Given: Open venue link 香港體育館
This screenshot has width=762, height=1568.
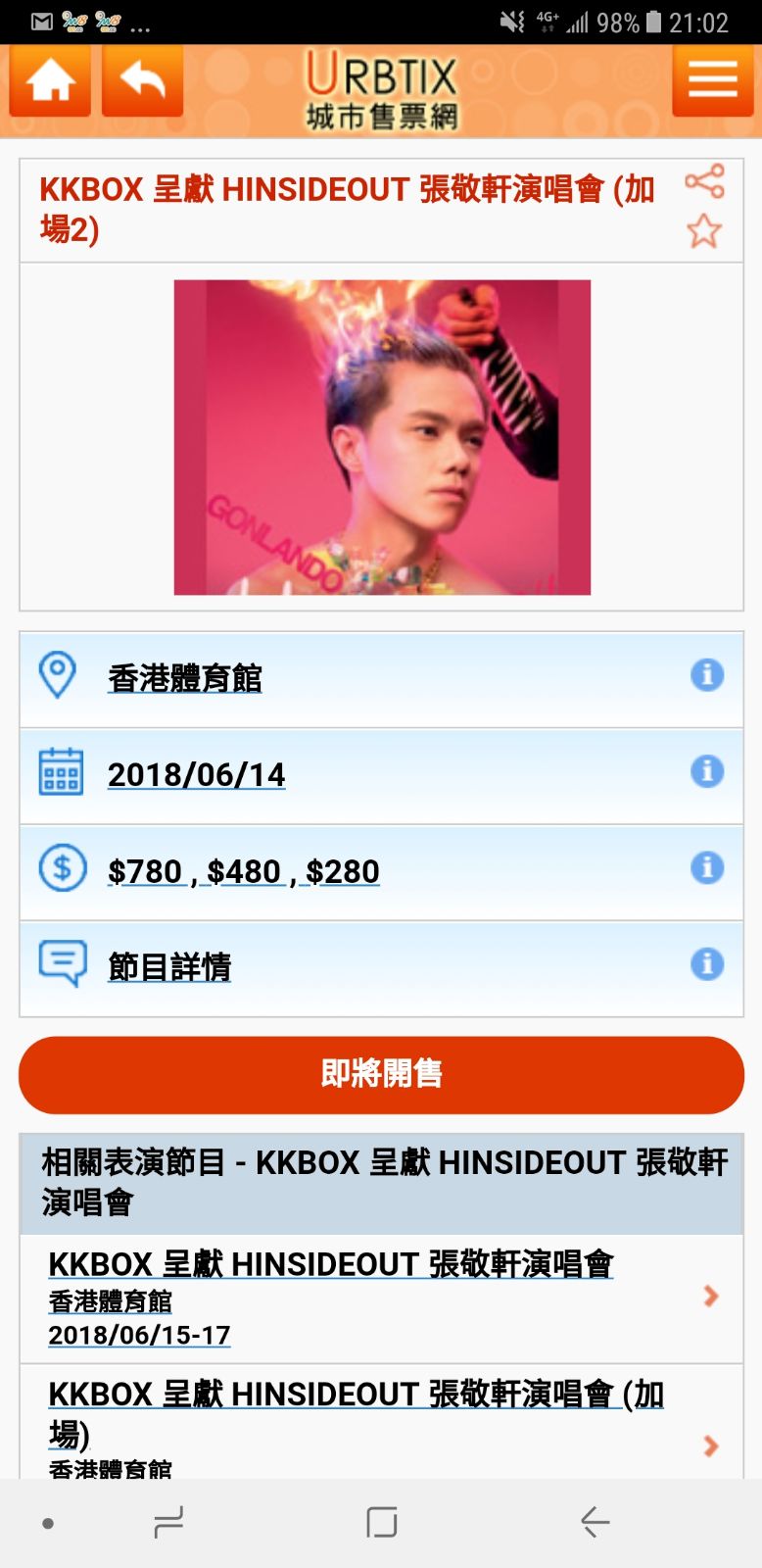Looking at the screenshot, I should (x=185, y=678).
